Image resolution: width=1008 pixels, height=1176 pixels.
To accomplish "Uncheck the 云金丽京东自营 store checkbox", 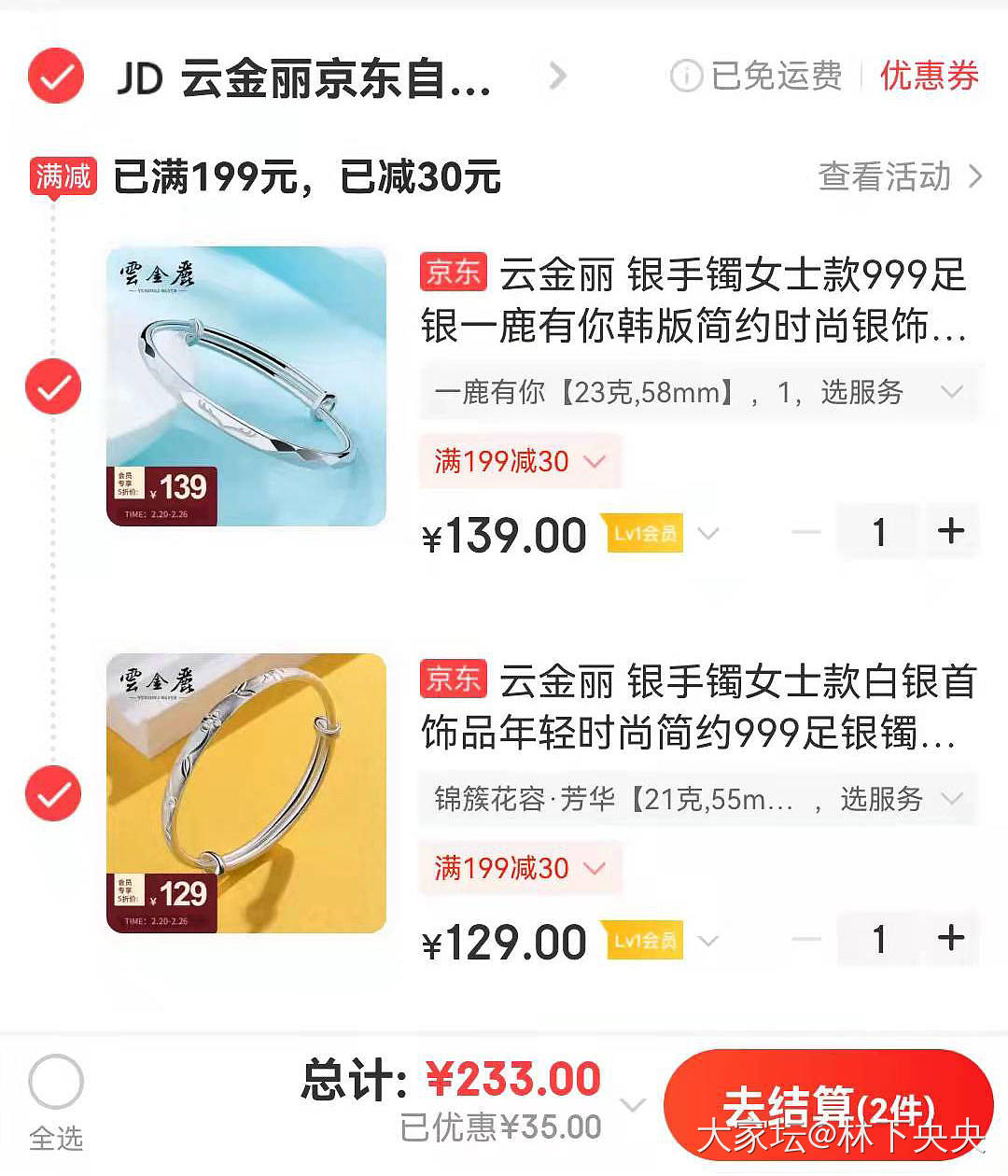I will click(56, 76).
